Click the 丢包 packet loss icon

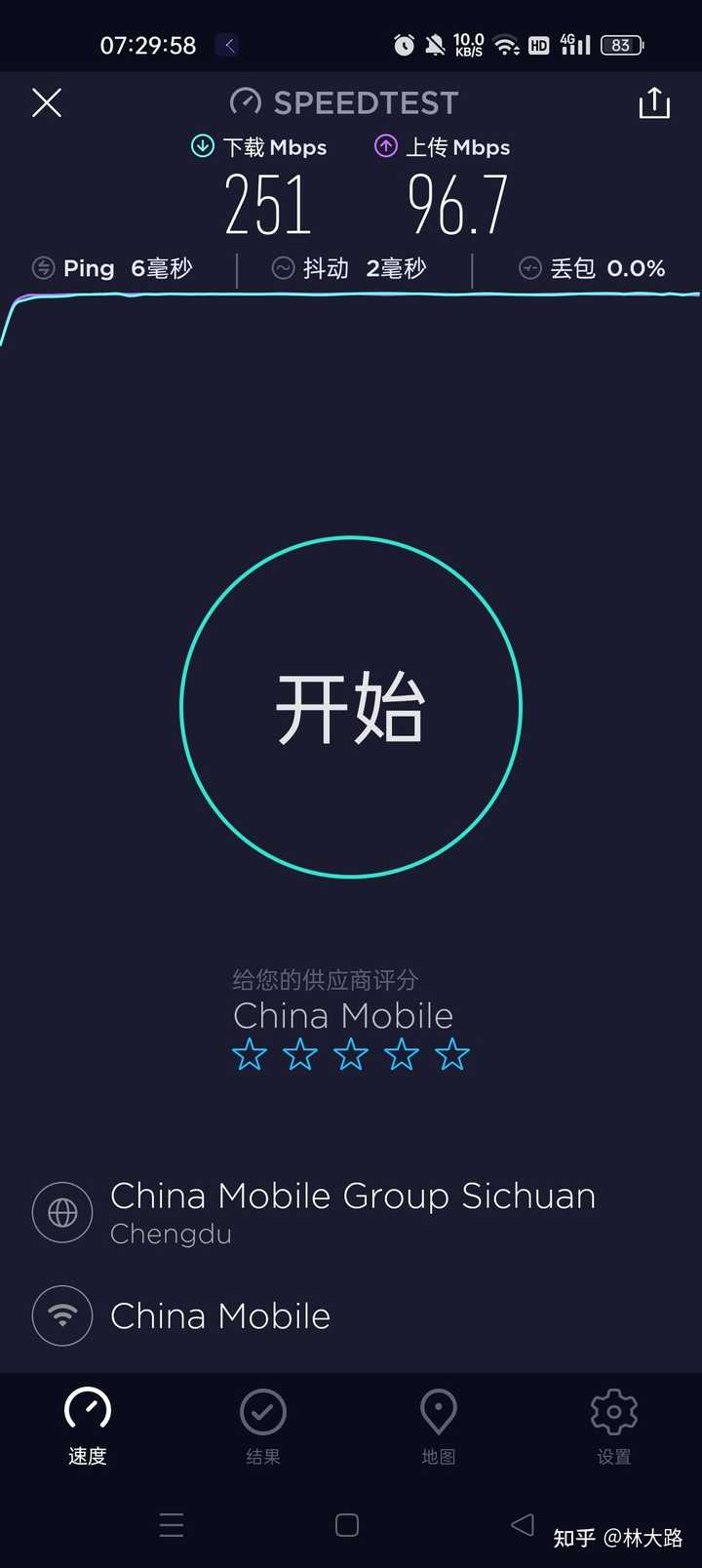pos(530,267)
